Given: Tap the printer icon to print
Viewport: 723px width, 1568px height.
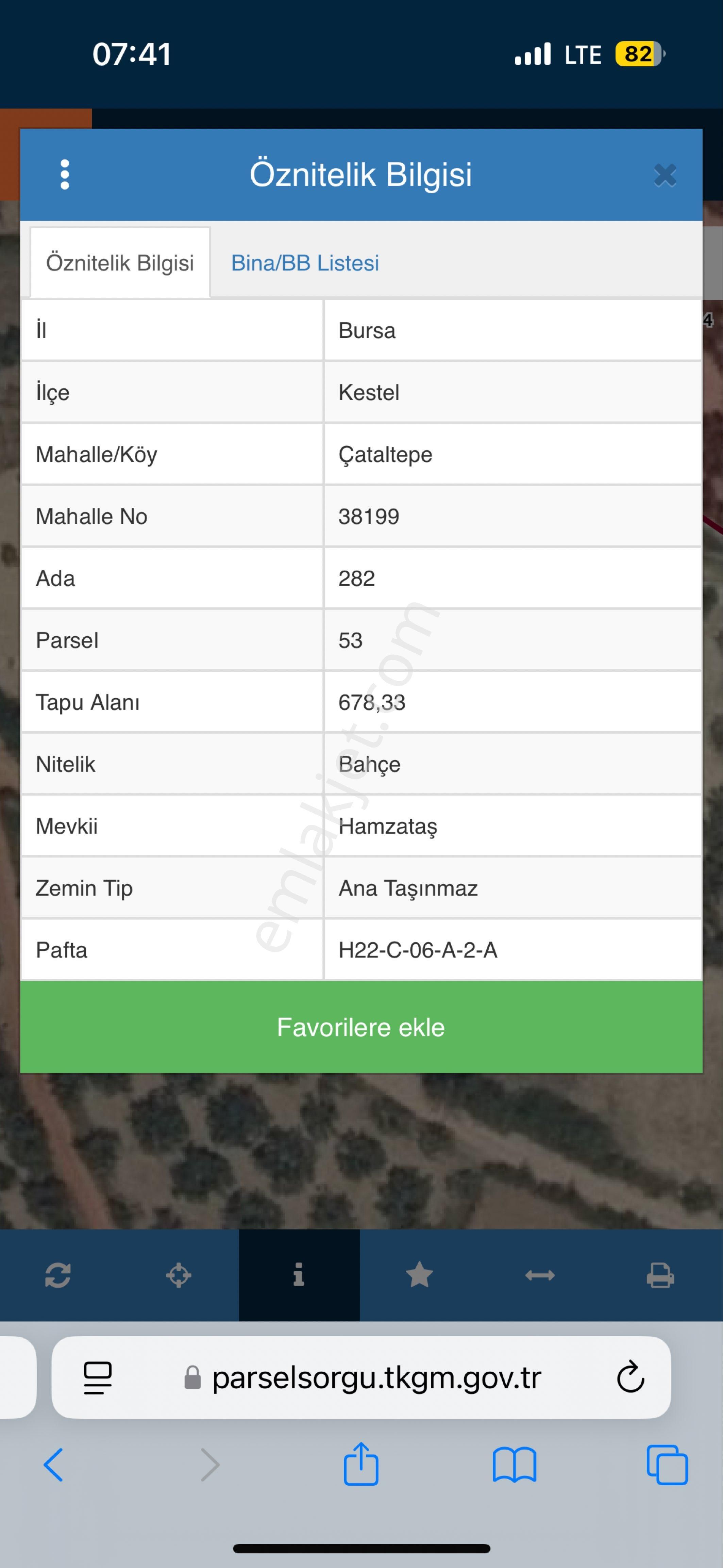Looking at the screenshot, I should pyautogui.click(x=660, y=1275).
